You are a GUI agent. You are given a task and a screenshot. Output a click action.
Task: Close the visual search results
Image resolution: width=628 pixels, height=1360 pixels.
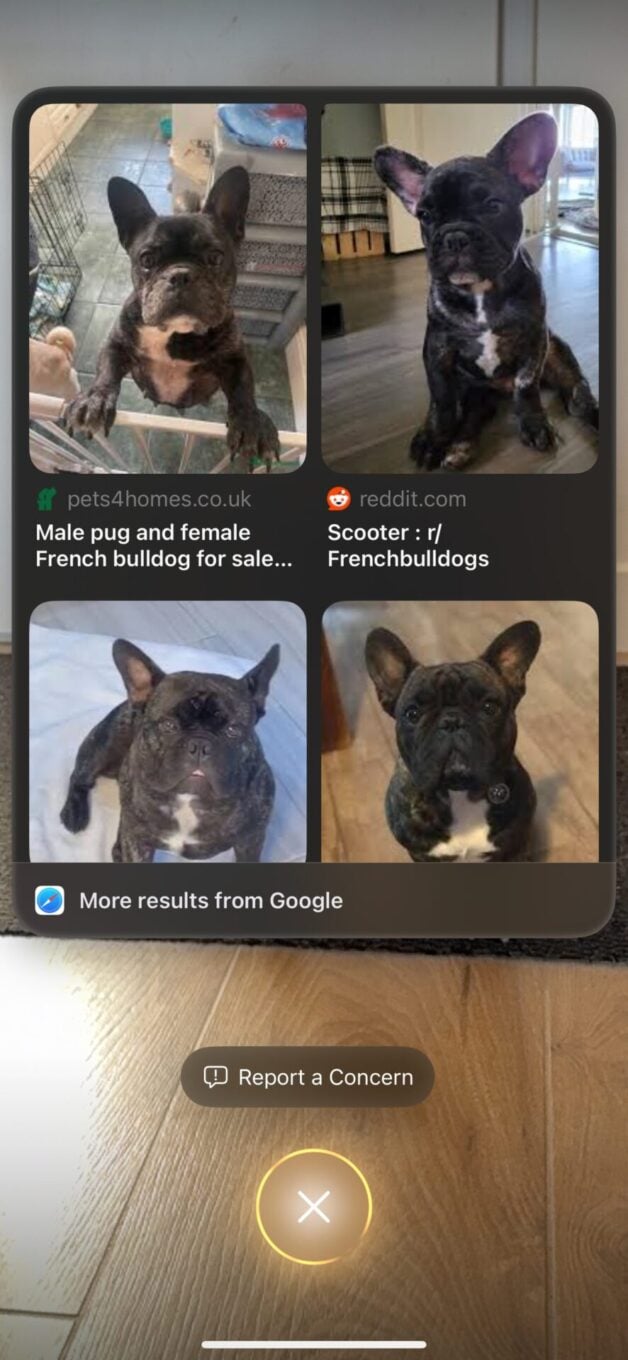[313, 1208]
